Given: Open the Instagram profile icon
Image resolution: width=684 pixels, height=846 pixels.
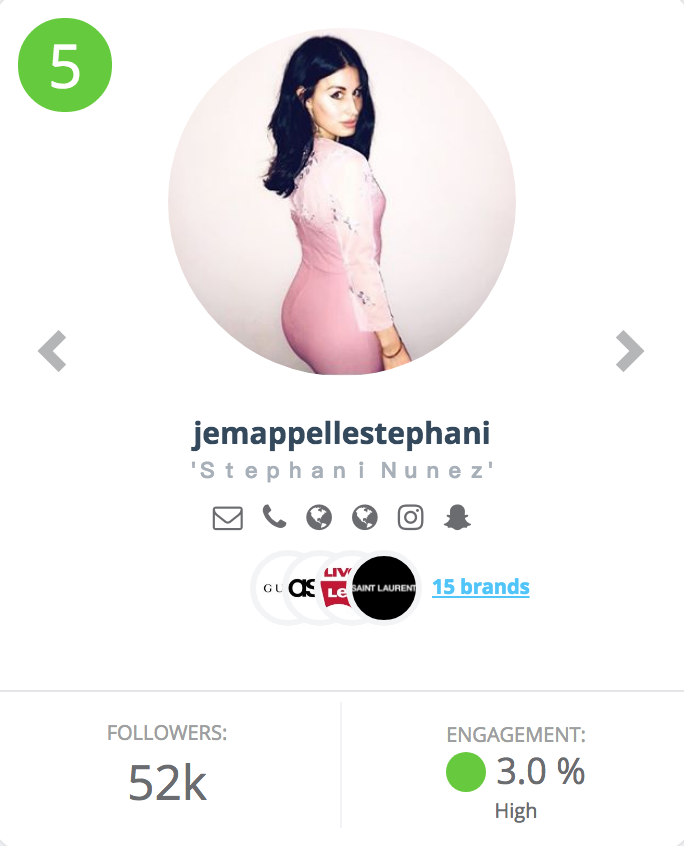Looking at the screenshot, I should click(411, 518).
